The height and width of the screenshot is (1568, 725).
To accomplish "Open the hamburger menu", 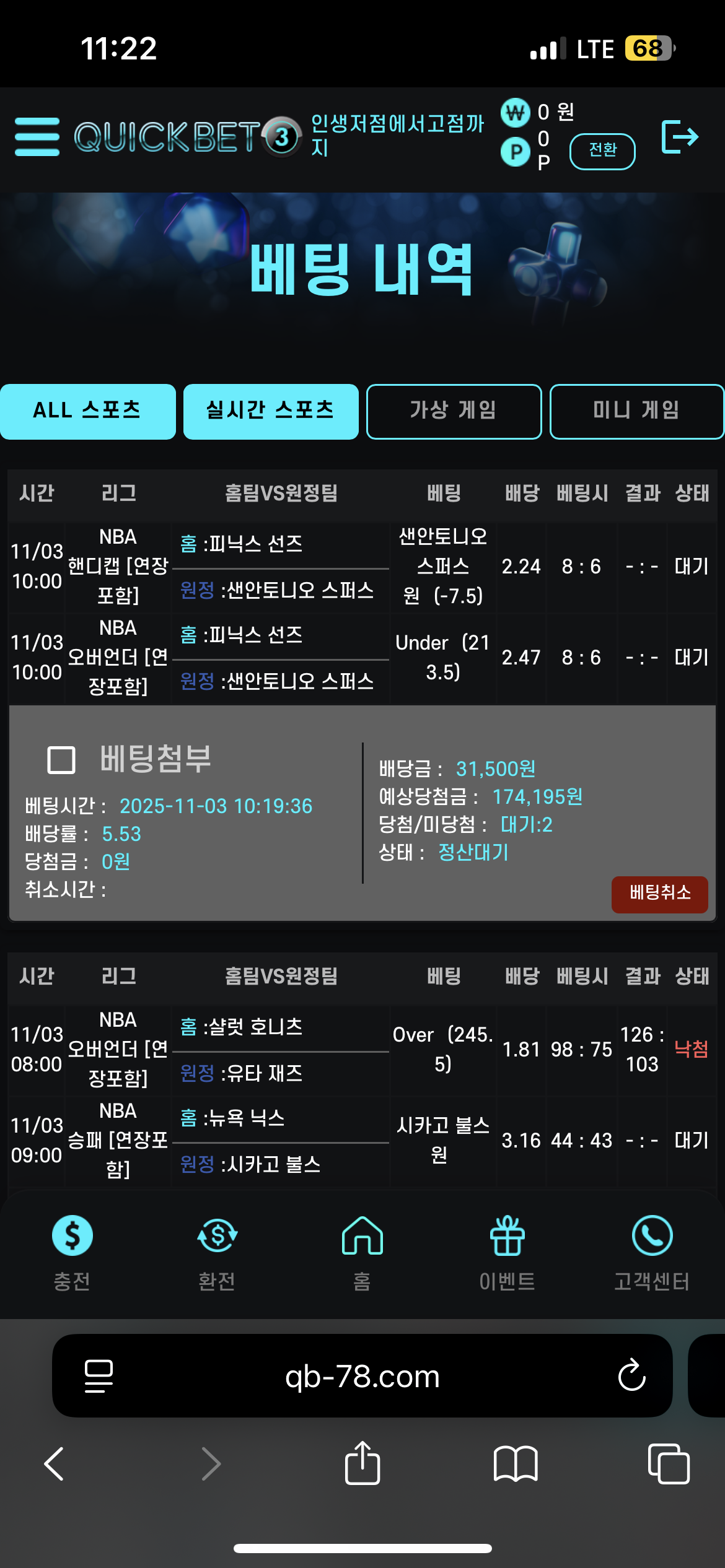I will (x=37, y=136).
